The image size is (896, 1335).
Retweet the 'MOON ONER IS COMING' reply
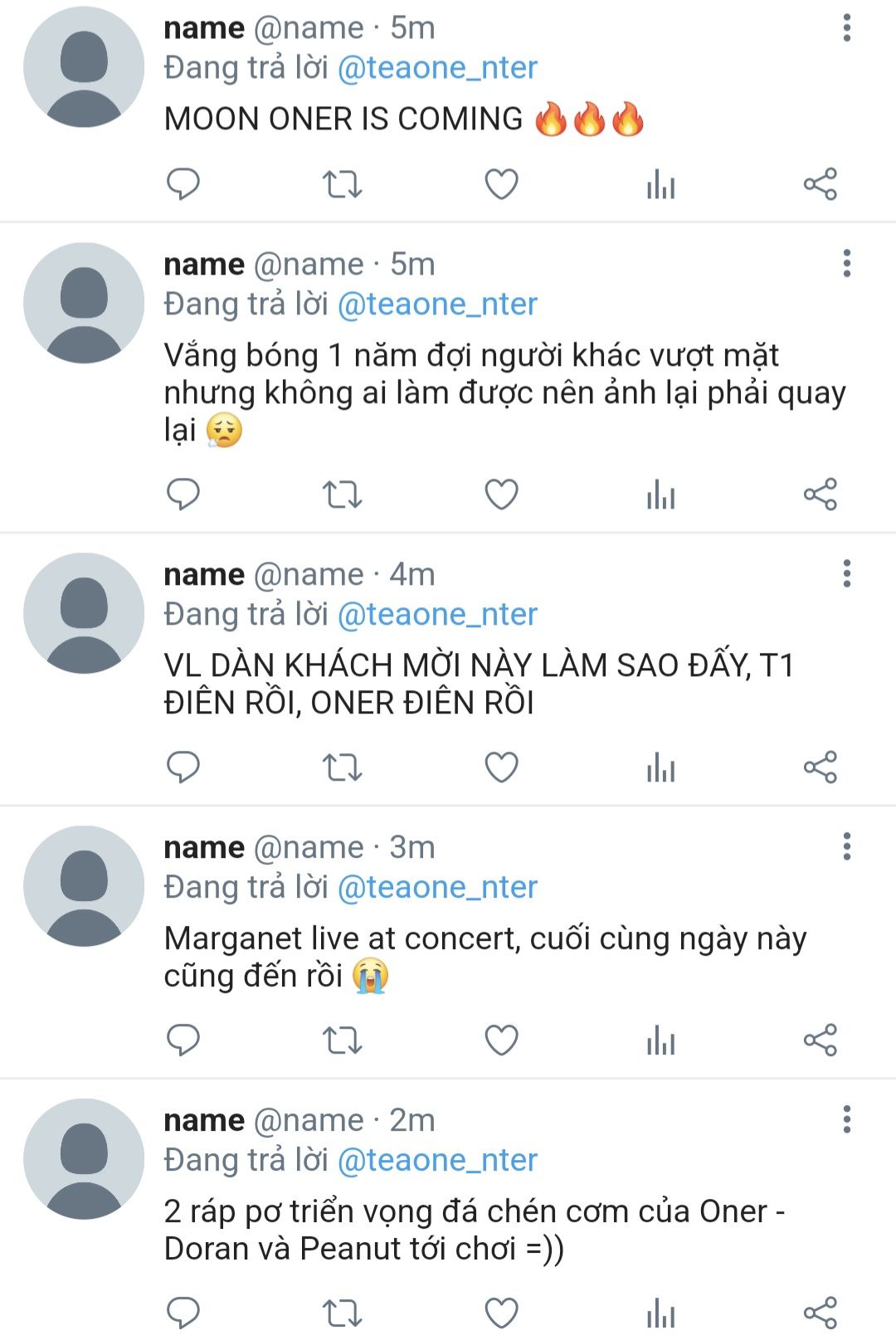[342, 183]
